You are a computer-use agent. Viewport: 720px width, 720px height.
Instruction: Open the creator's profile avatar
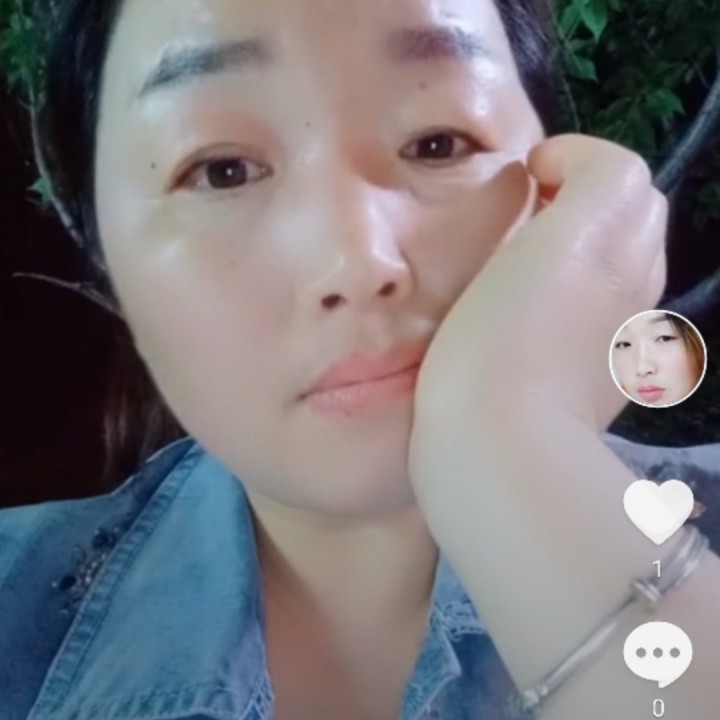pyautogui.click(x=657, y=358)
